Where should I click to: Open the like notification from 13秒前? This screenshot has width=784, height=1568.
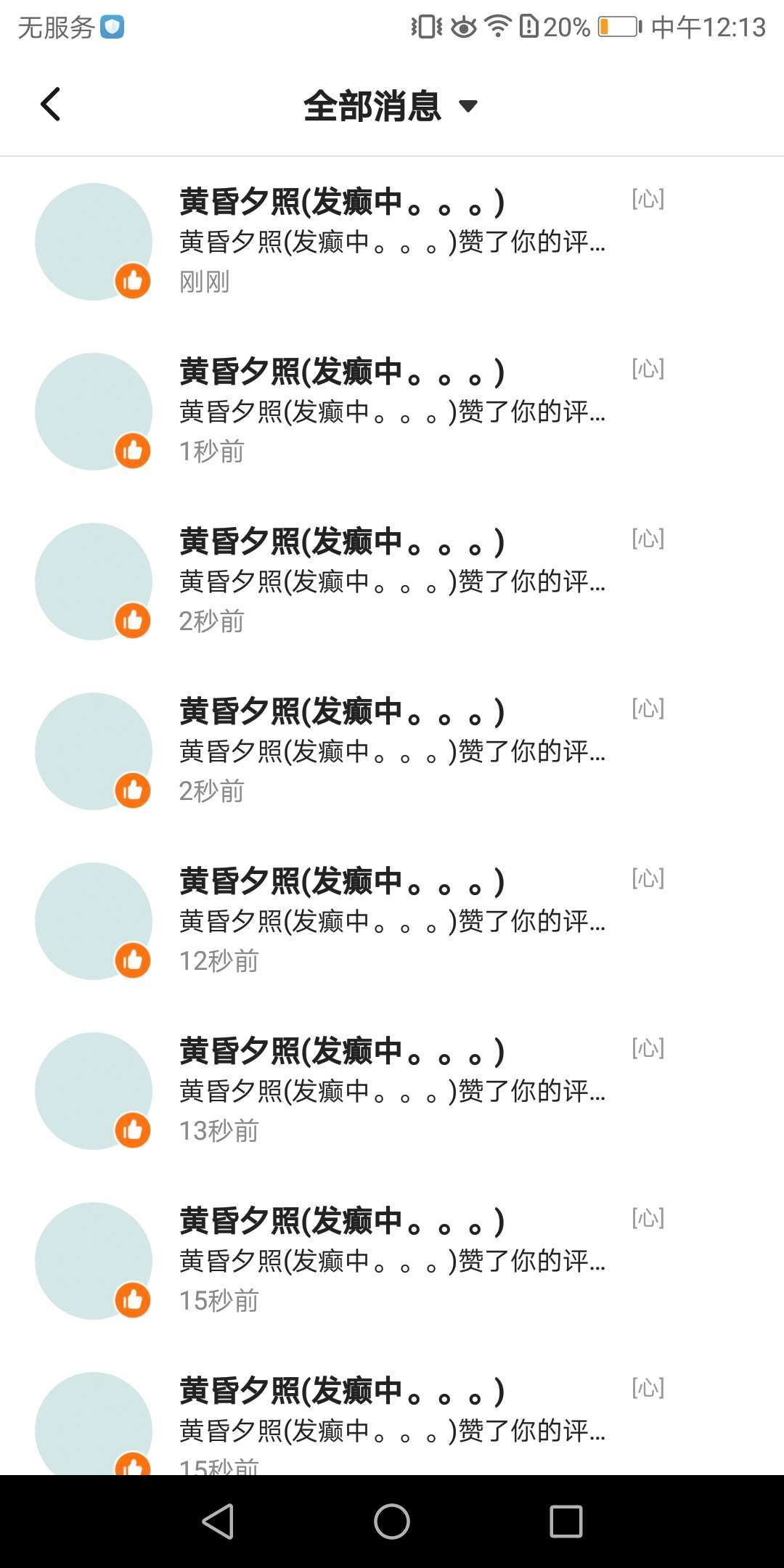(x=392, y=1090)
